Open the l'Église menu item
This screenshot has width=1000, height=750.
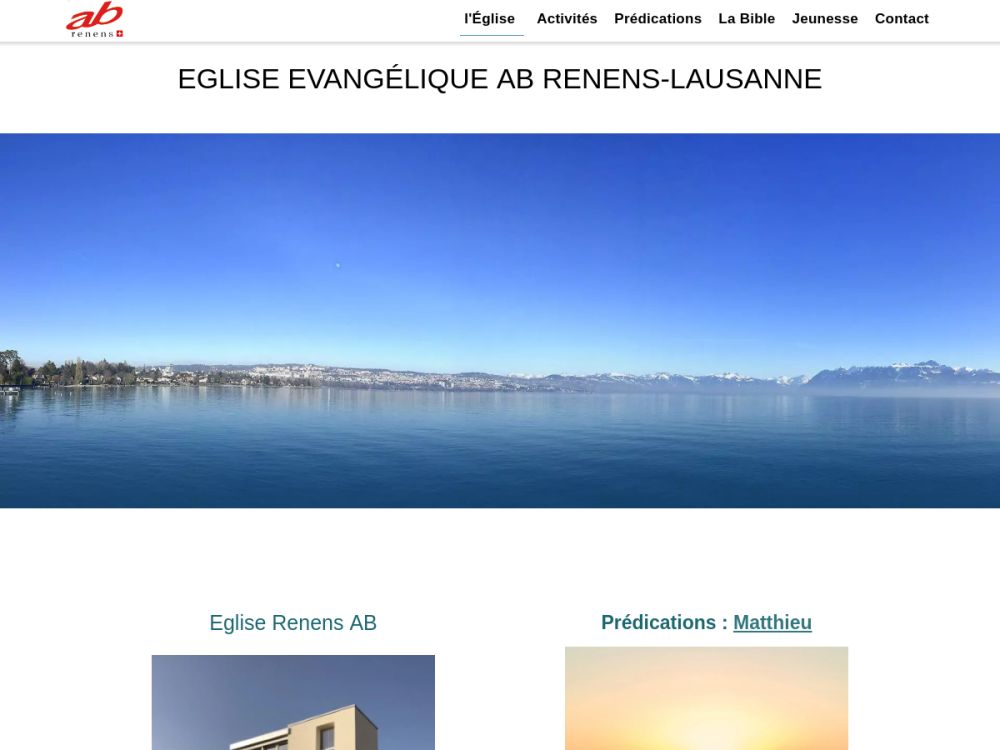pyautogui.click(x=490, y=19)
